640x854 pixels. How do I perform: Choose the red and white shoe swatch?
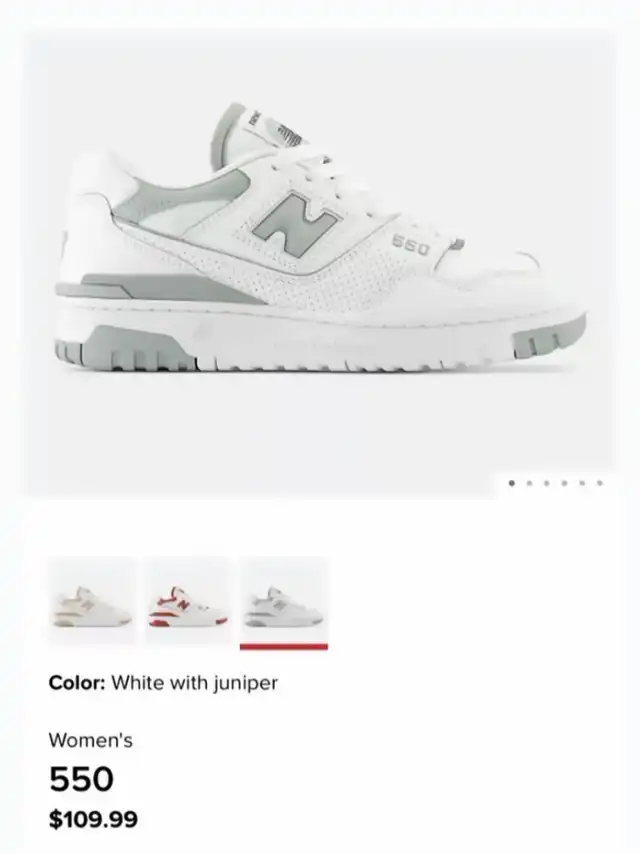point(187,602)
